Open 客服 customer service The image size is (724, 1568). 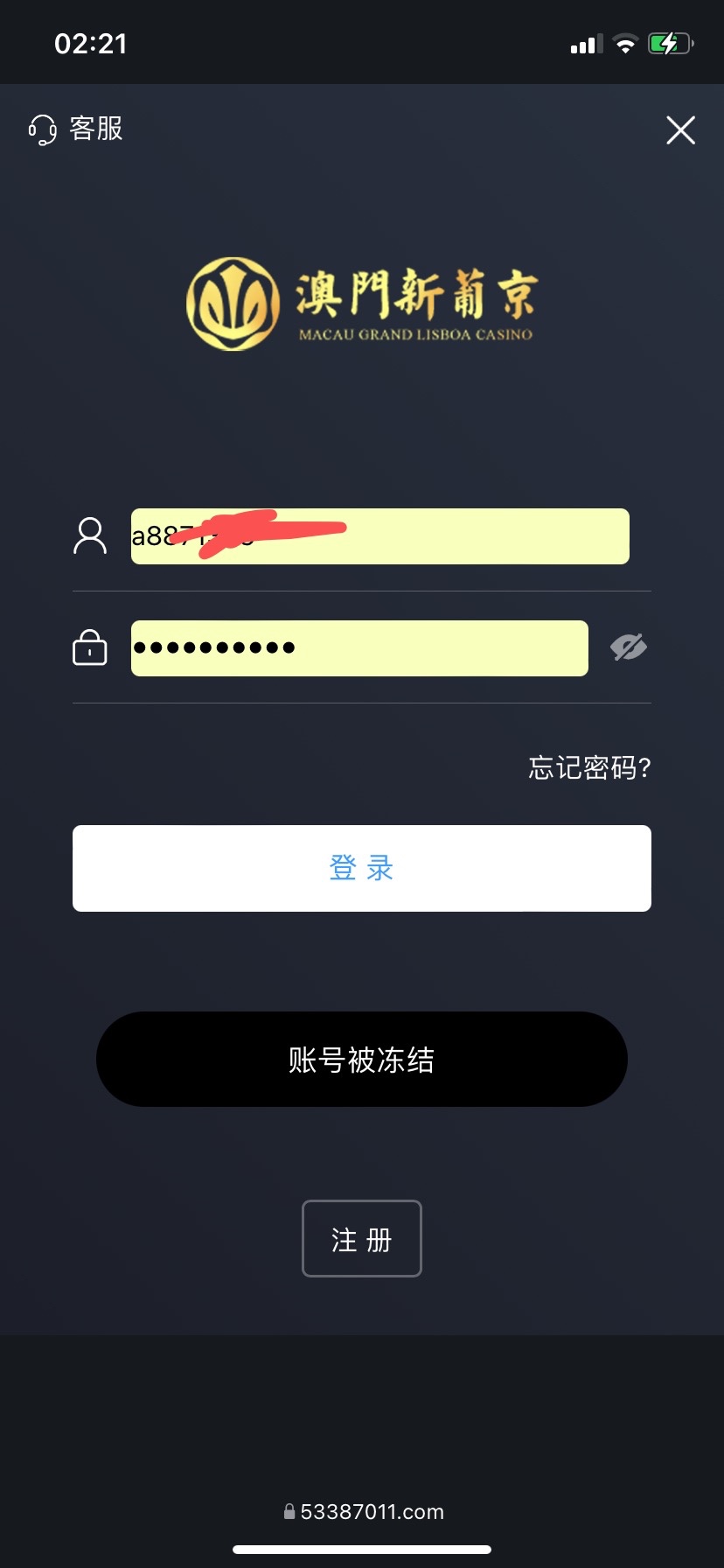(76, 129)
